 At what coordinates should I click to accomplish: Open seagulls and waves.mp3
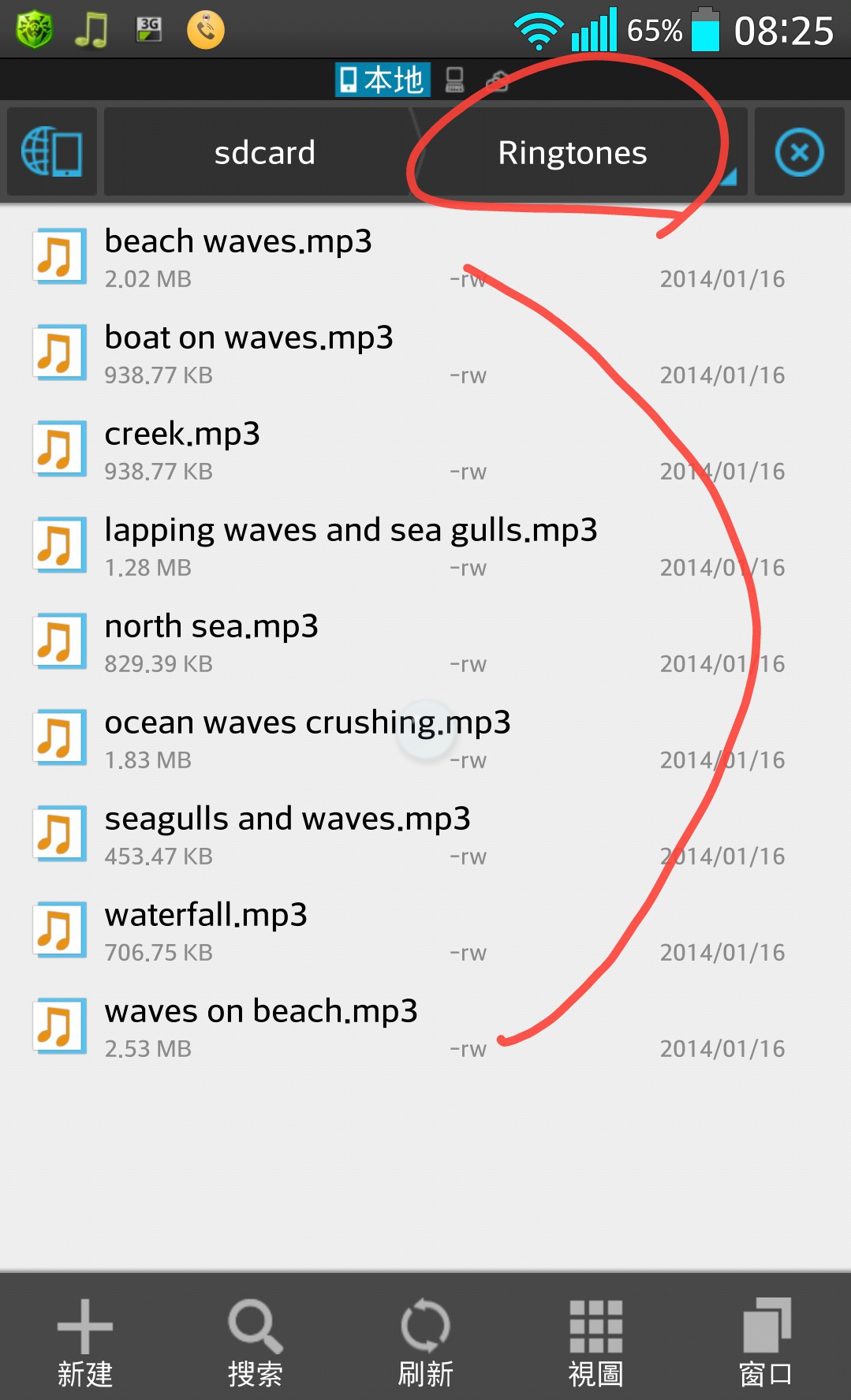[287, 834]
